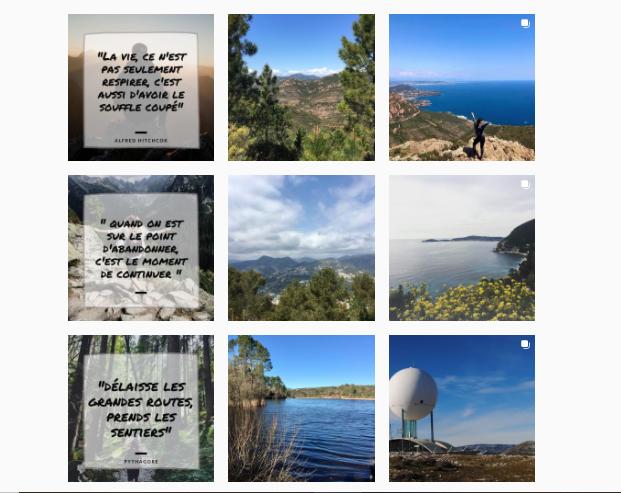Open the blue lake photo
This screenshot has height=493, width=621.
pos(301,408)
